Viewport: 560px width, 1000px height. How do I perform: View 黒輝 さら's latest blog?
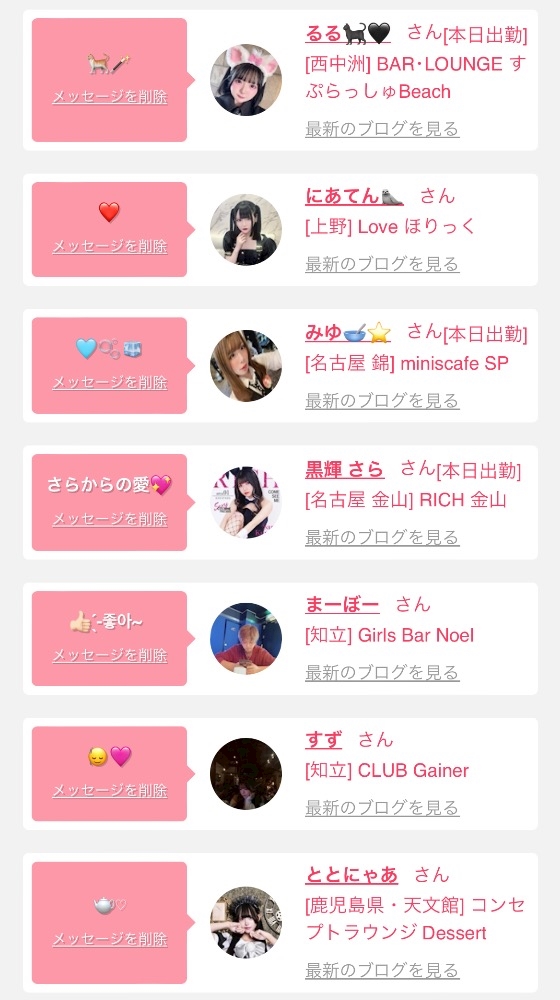tap(382, 538)
